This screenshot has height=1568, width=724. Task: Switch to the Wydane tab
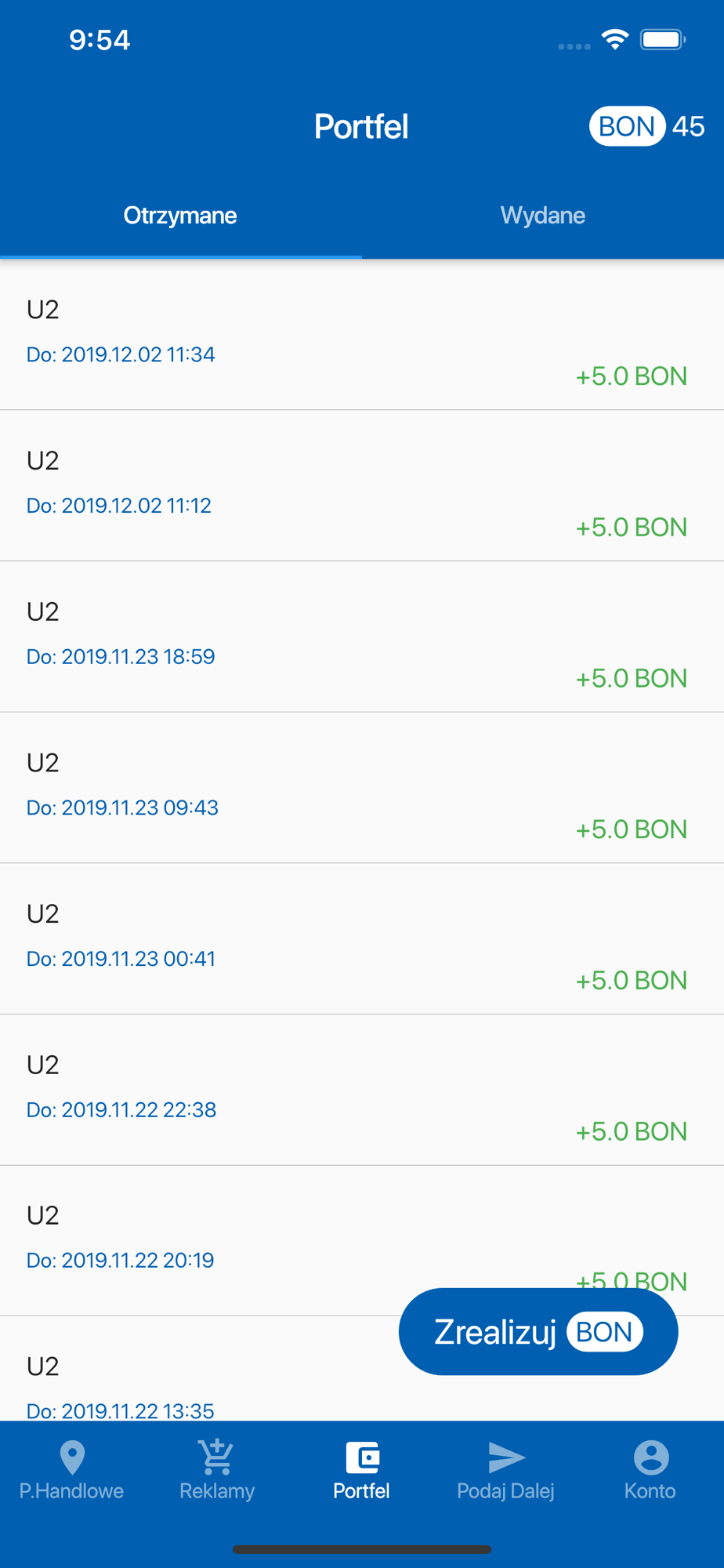(543, 216)
